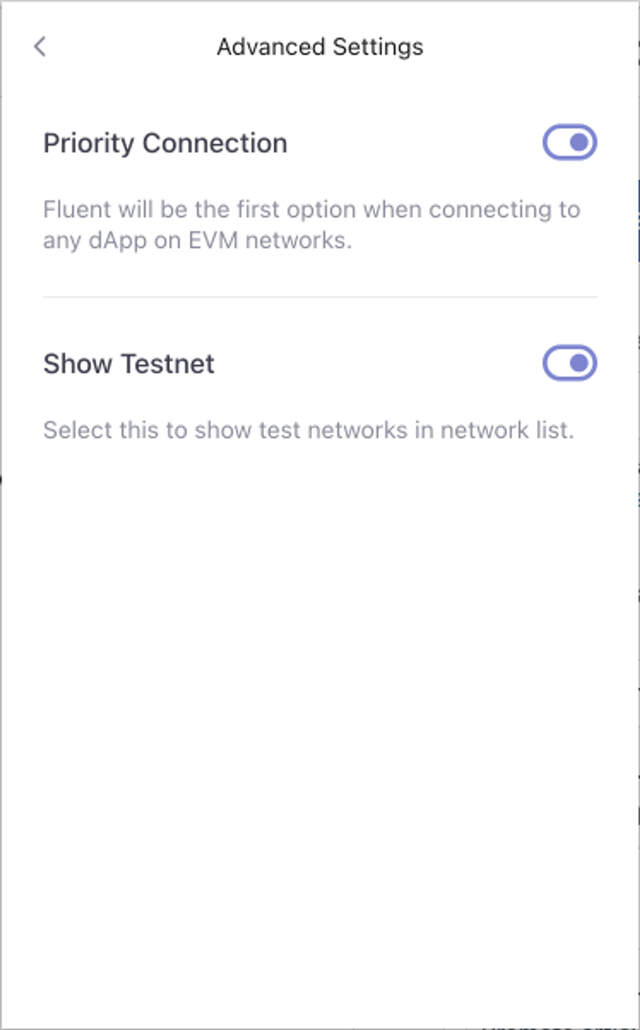Go back from Advanced Settings
Screen dimensions: 640x1030
pyautogui.click(x=40, y=46)
